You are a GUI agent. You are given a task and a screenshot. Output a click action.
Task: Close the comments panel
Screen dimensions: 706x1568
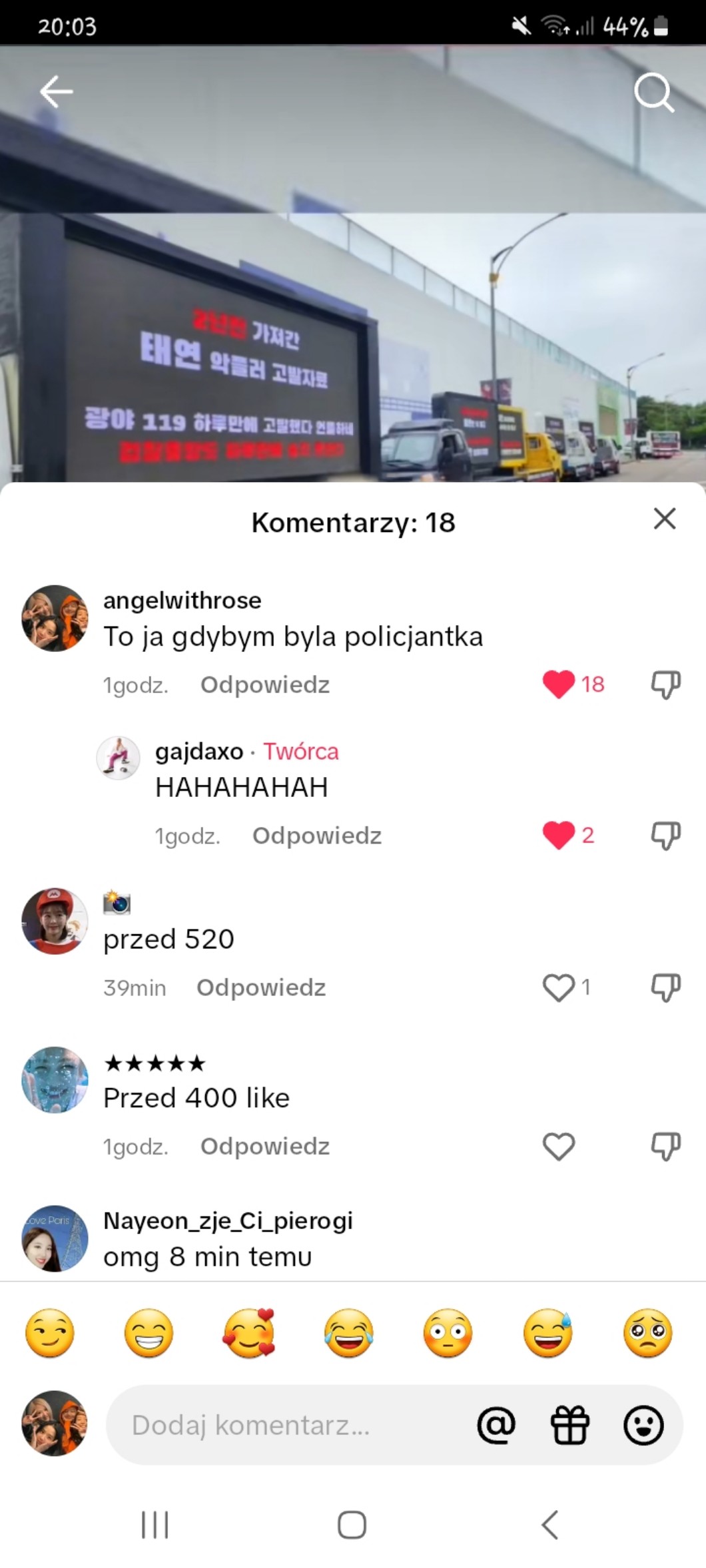point(664,519)
